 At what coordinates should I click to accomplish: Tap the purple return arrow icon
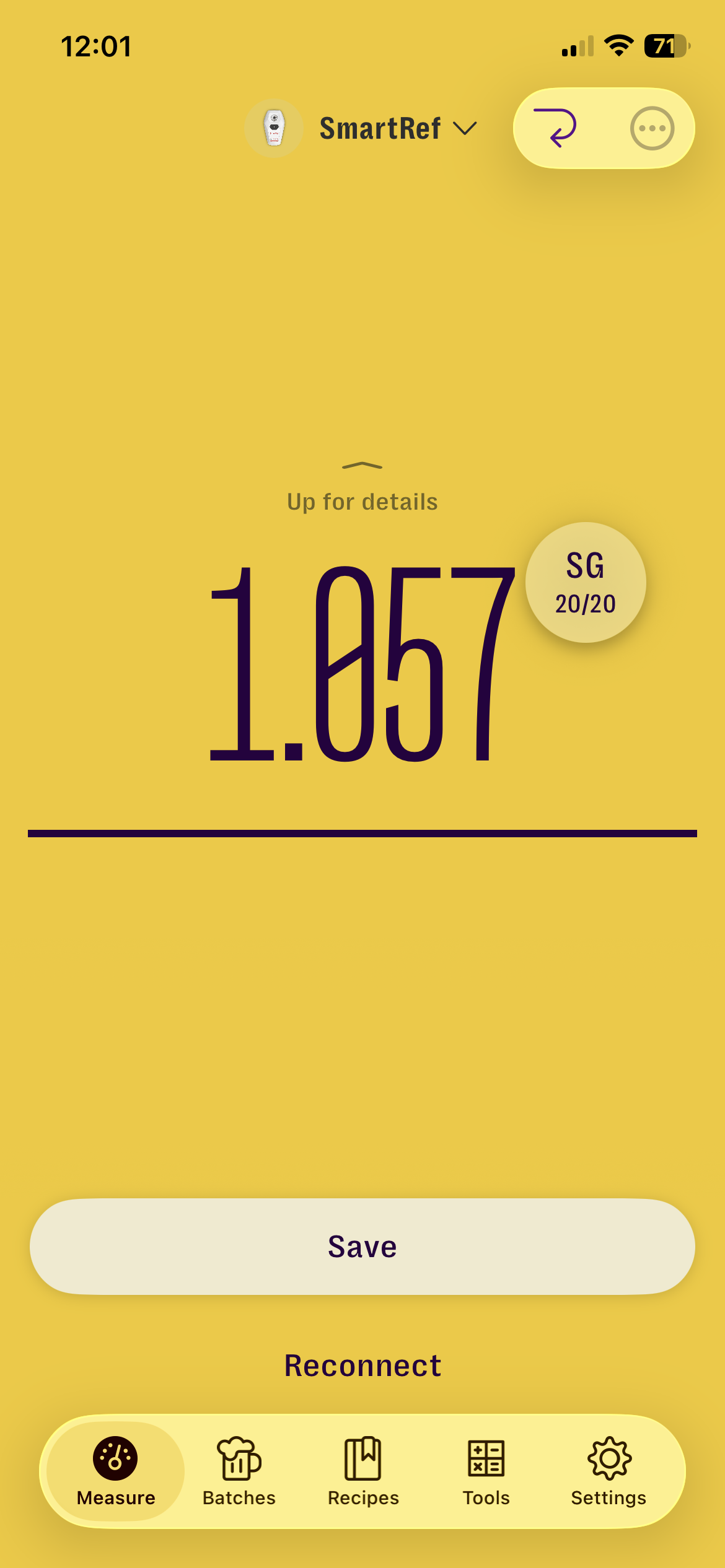coord(555,128)
